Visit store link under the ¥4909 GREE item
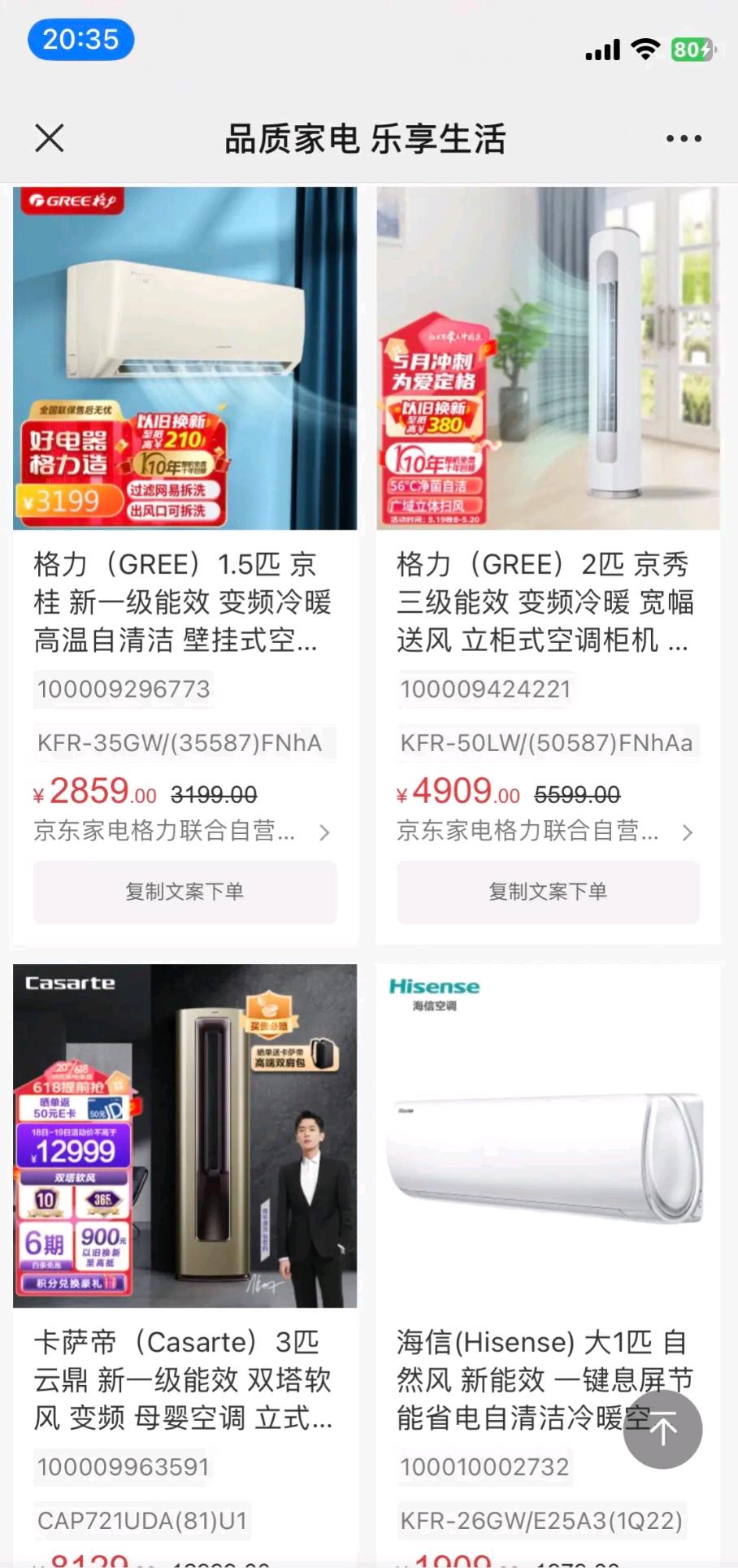Image resolution: width=738 pixels, height=1568 pixels. pos(545,832)
